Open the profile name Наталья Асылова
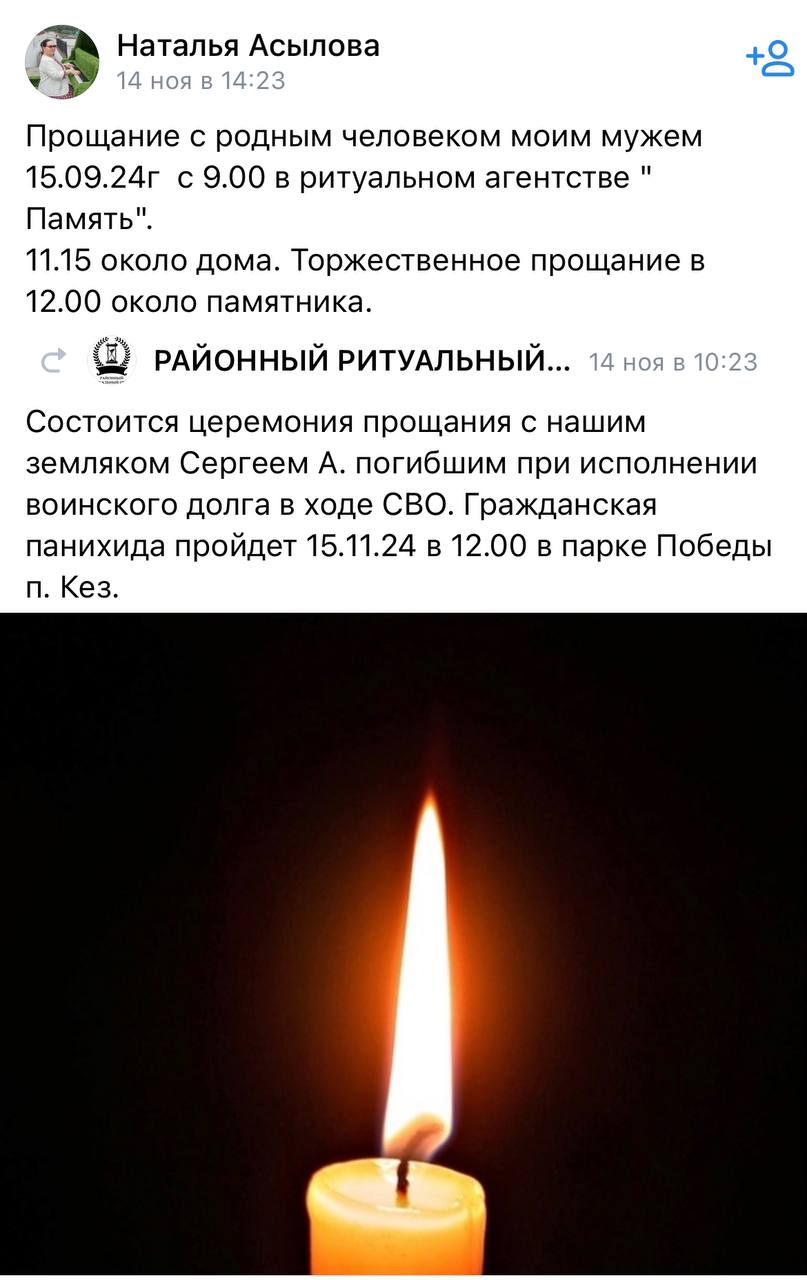 click(248, 45)
